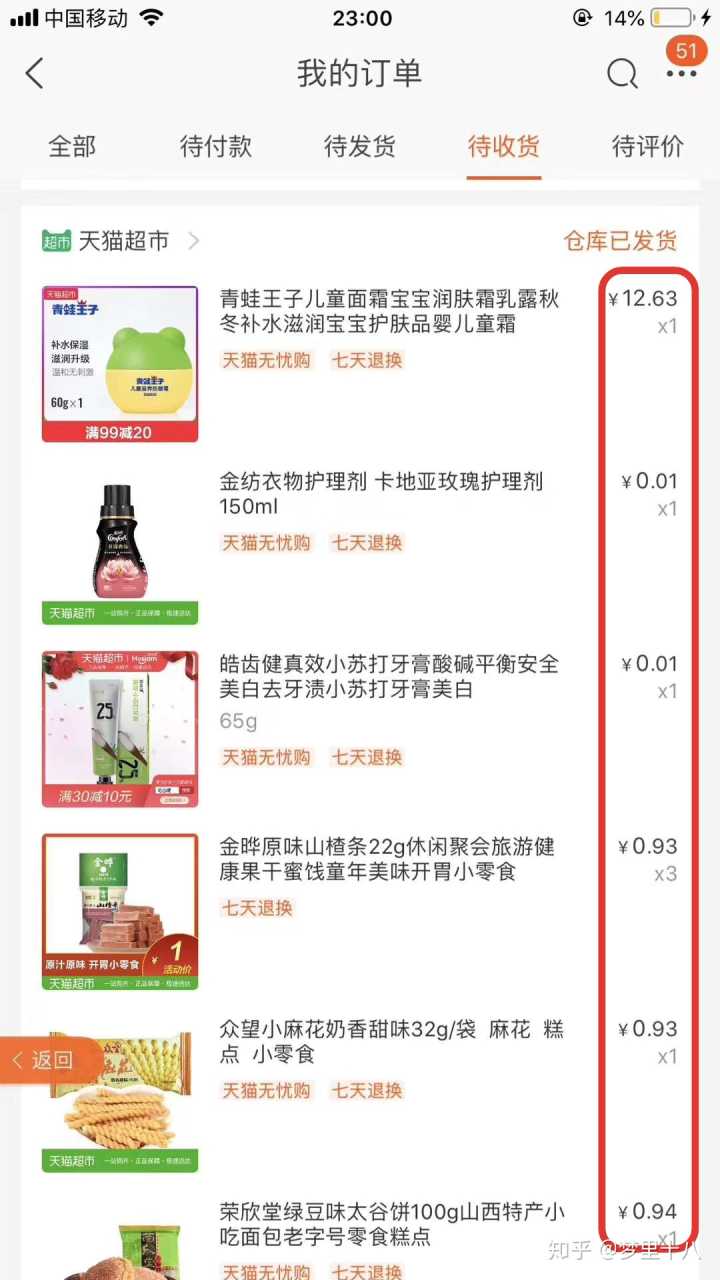This screenshot has height=1280, width=720.
Task: Open the 金晔原味山楂条 order item
Action: pos(387,860)
